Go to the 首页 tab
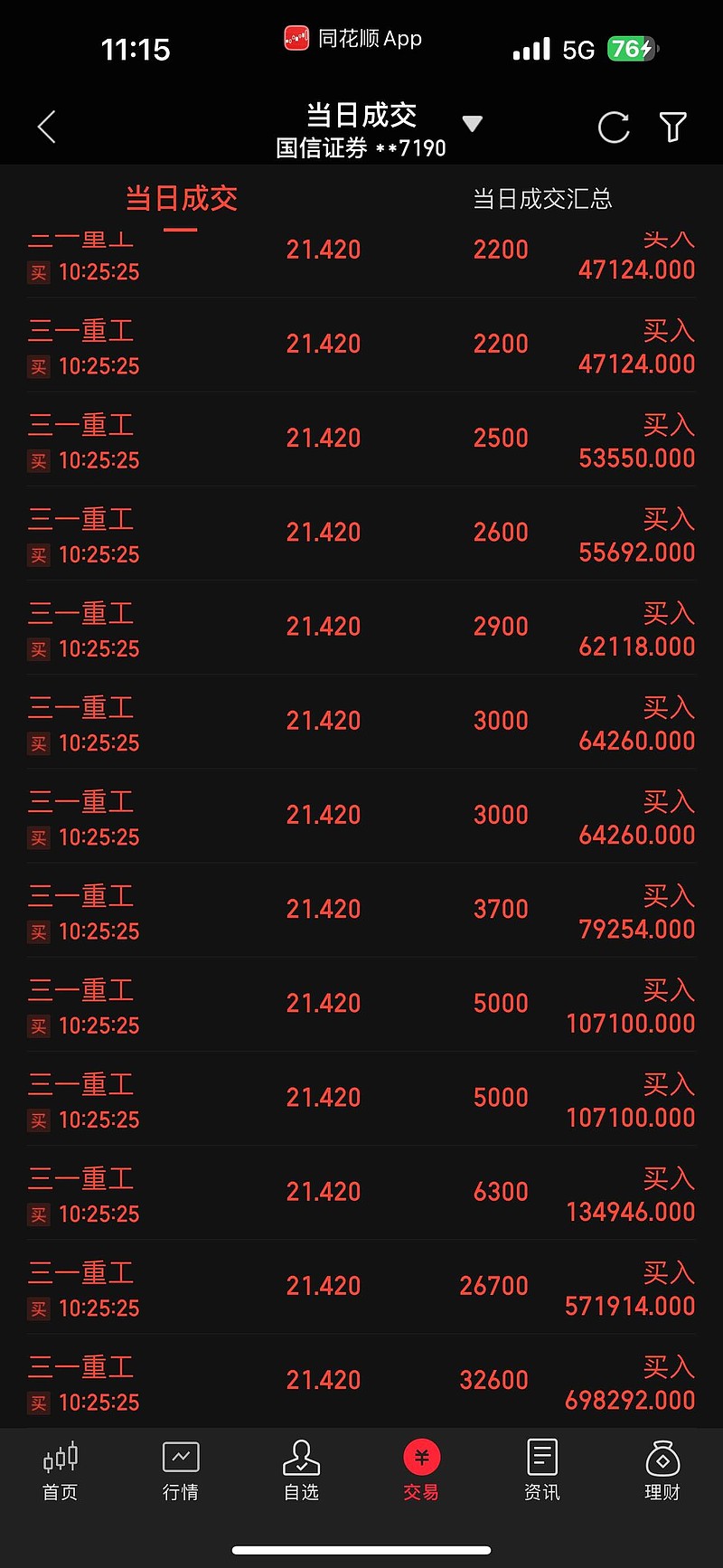 pyautogui.click(x=61, y=1471)
